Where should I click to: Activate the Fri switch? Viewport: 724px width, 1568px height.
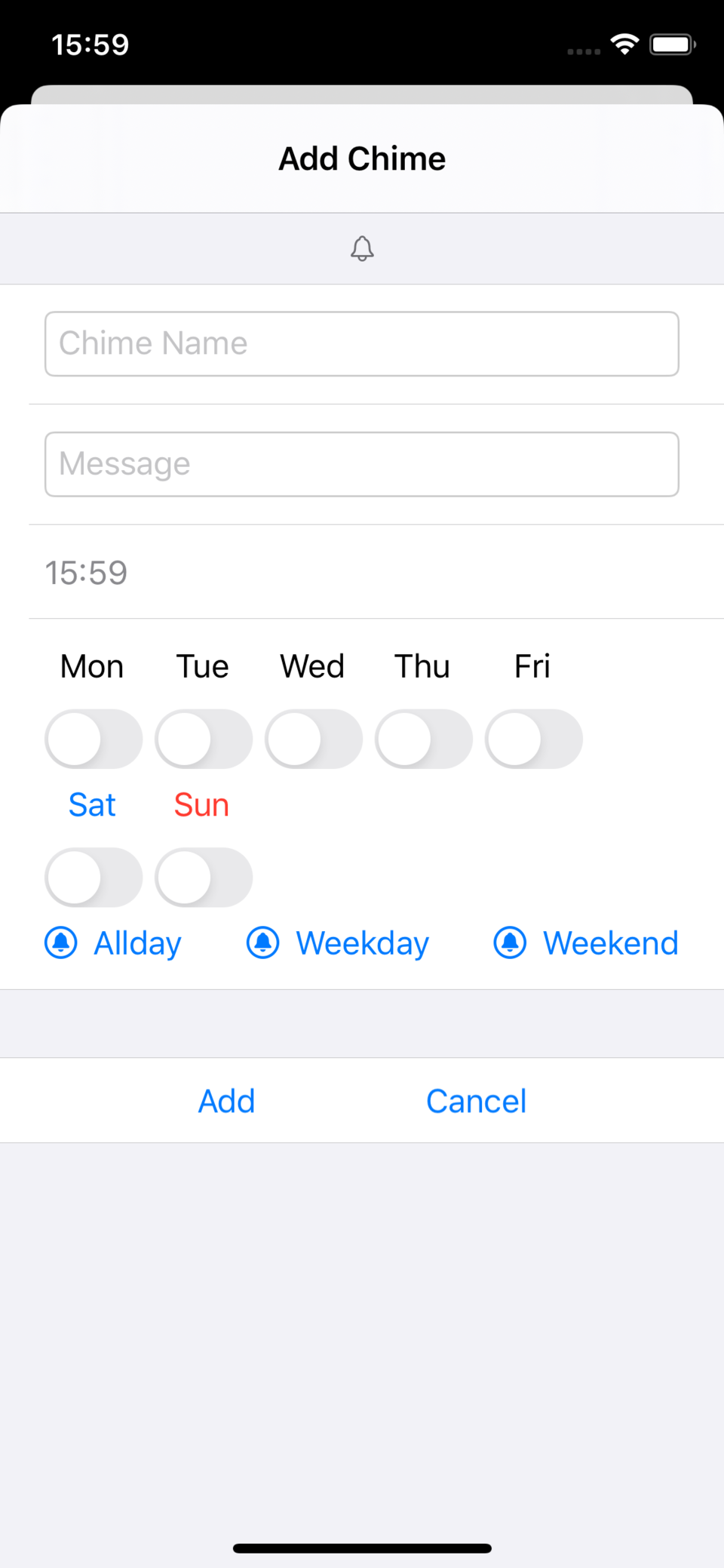pos(534,739)
